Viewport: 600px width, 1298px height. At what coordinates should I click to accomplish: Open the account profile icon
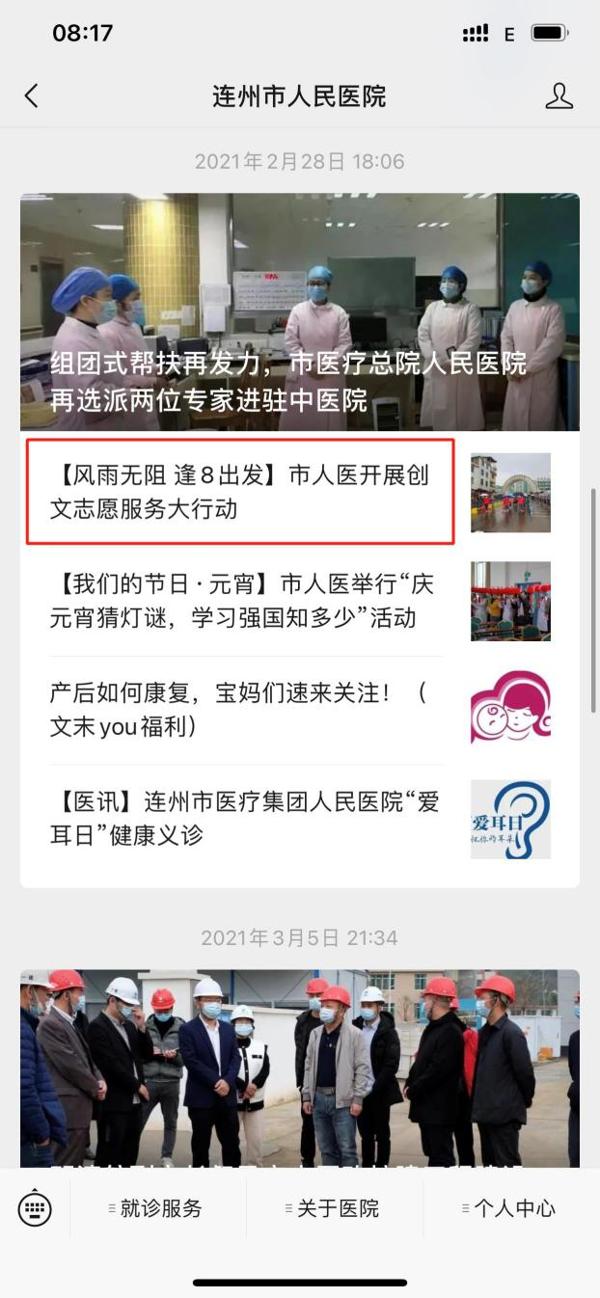pos(558,96)
